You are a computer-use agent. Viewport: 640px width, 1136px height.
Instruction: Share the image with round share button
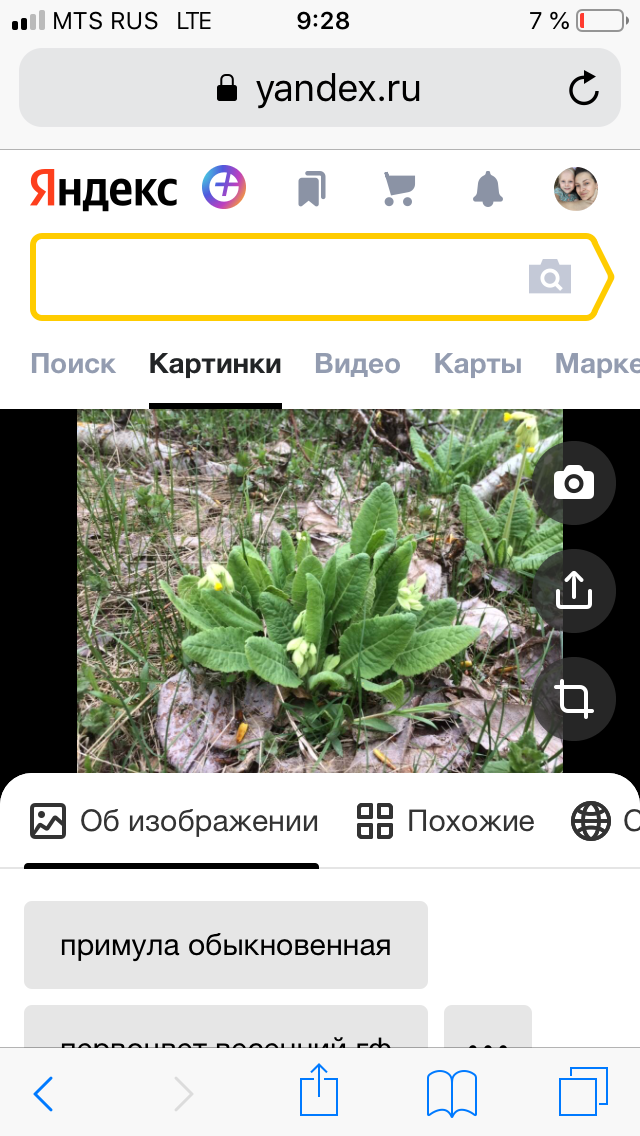click(574, 591)
